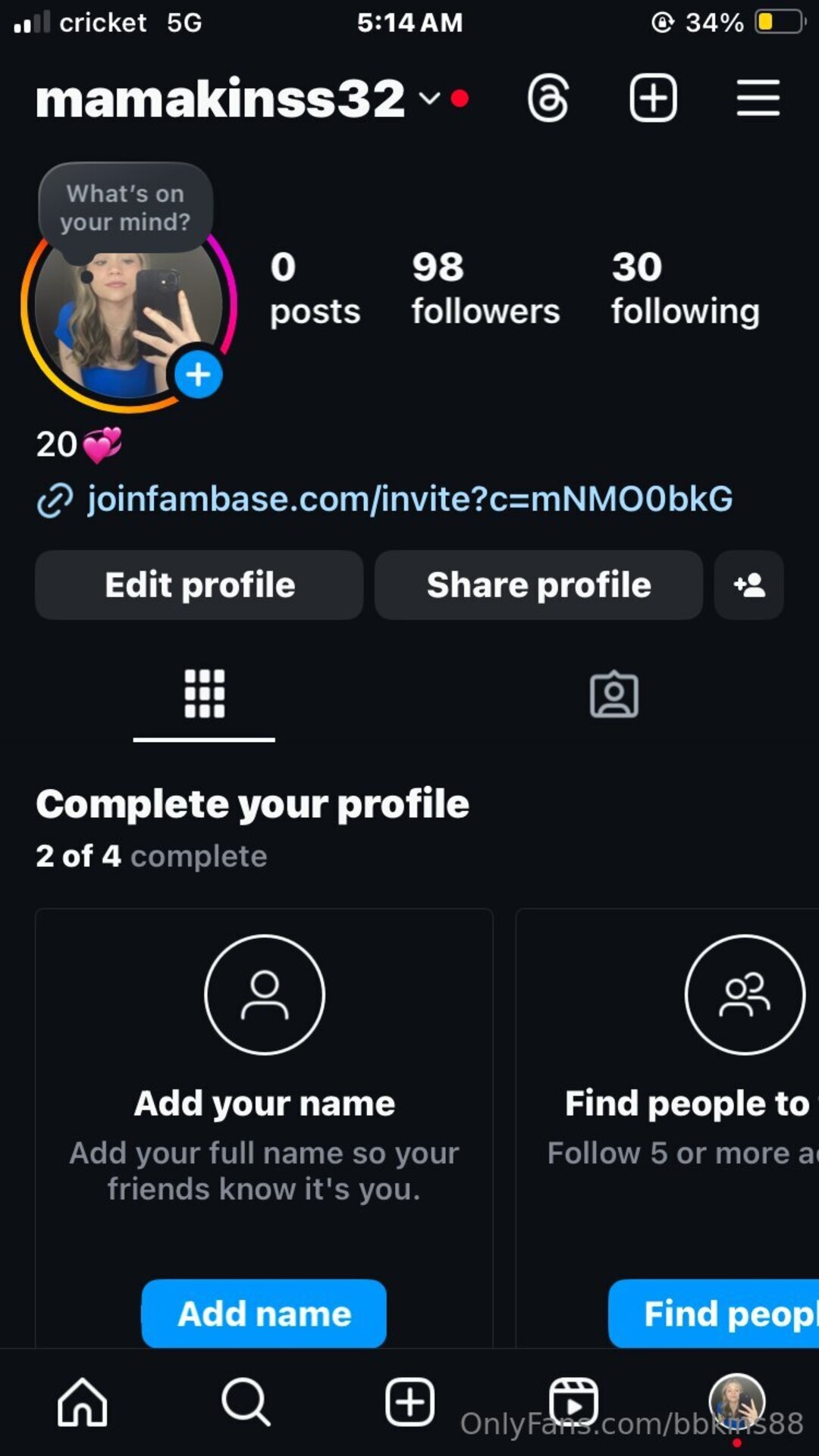View the 98 followers list
The height and width of the screenshot is (1456, 819).
485,290
